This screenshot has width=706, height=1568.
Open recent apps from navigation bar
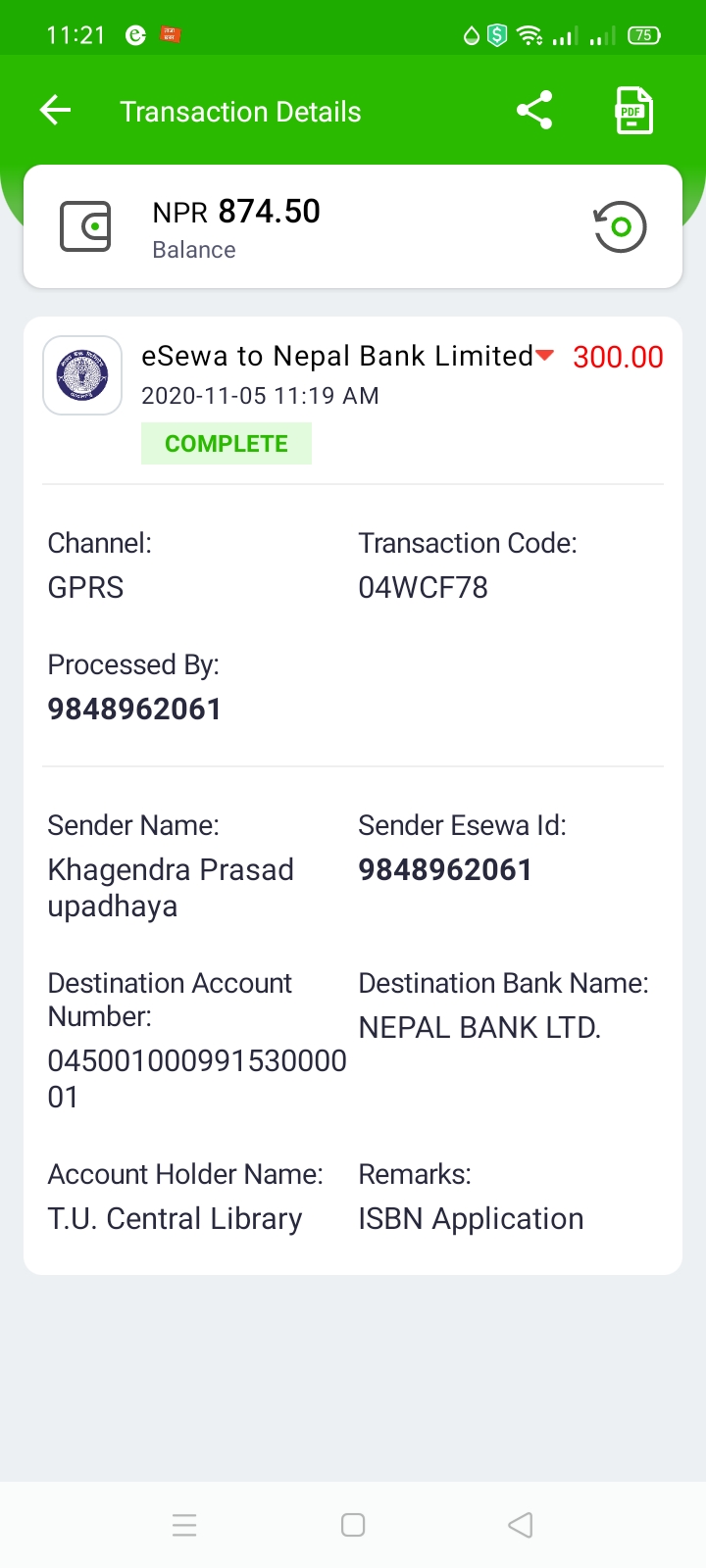pyautogui.click(x=184, y=1525)
